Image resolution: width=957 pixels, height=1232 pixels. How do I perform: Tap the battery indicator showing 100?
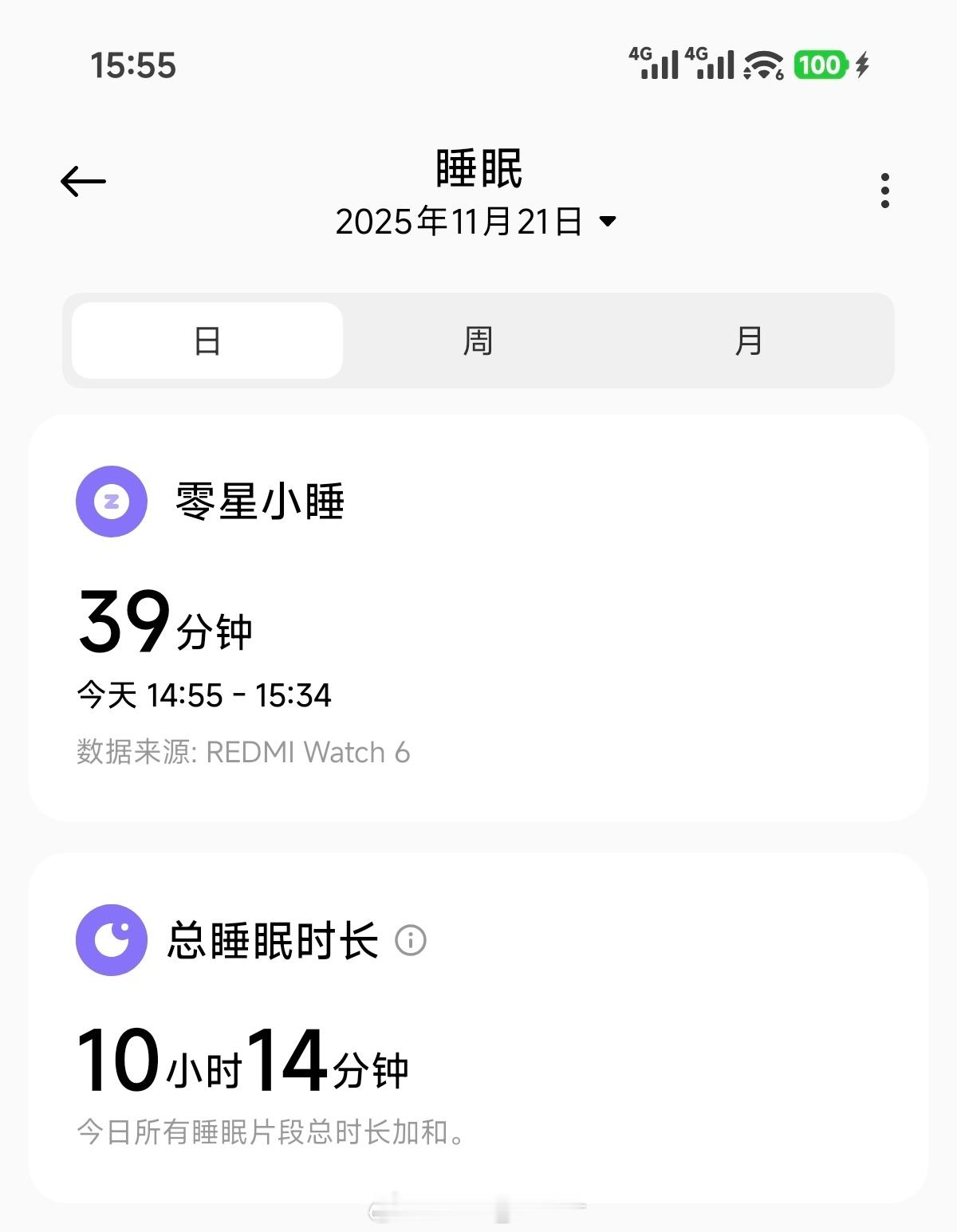[x=821, y=64]
